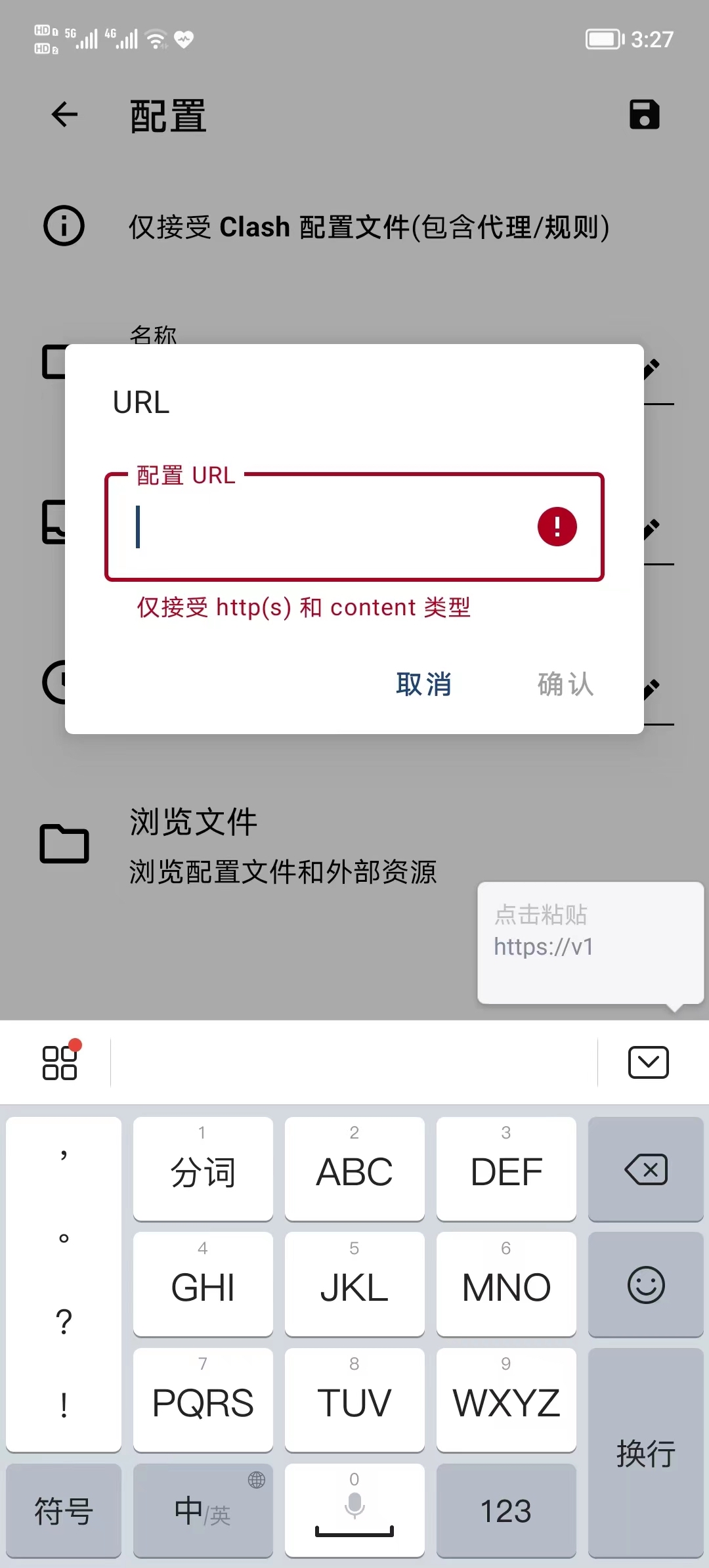Tap the PQRS key
The width and height of the screenshot is (709, 1568).
(203, 1401)
